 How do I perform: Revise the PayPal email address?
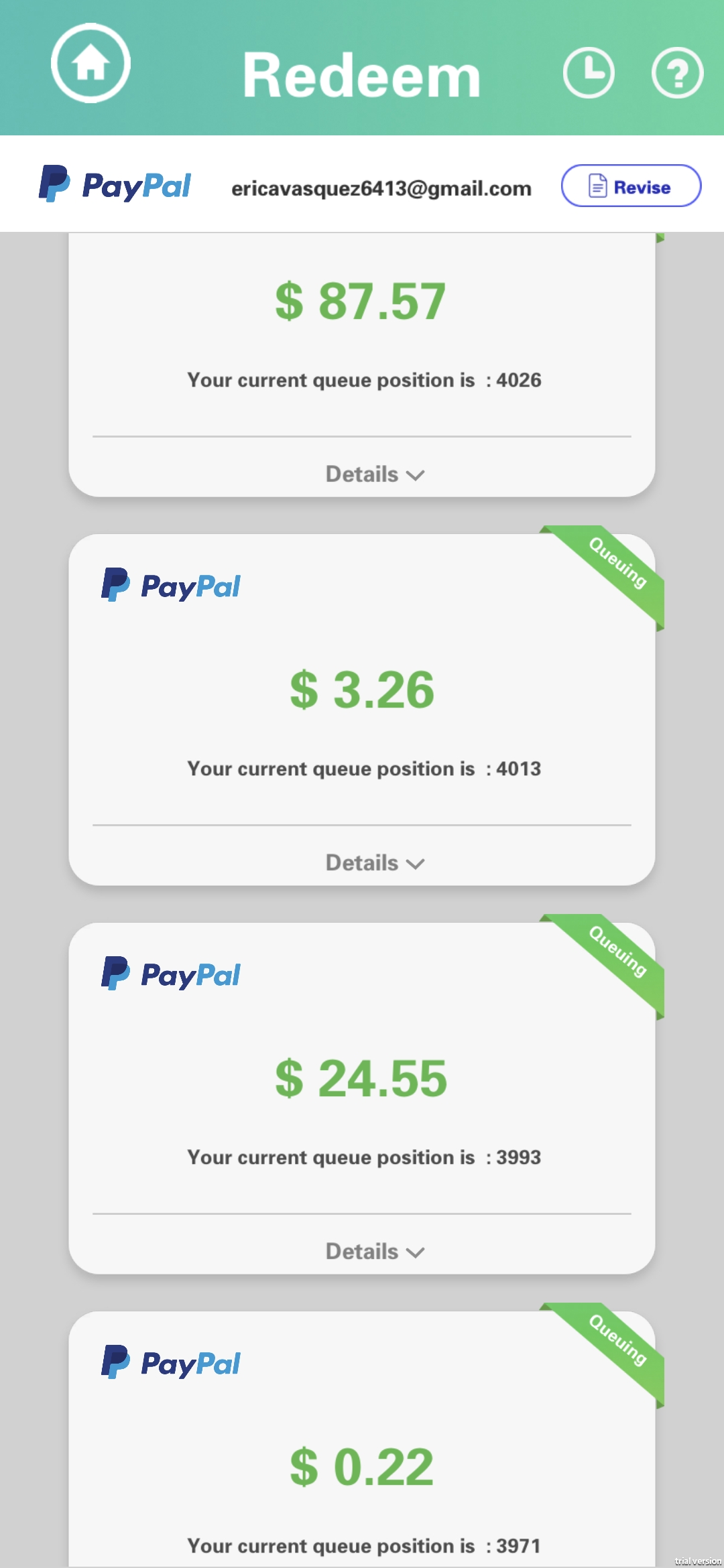631,186
